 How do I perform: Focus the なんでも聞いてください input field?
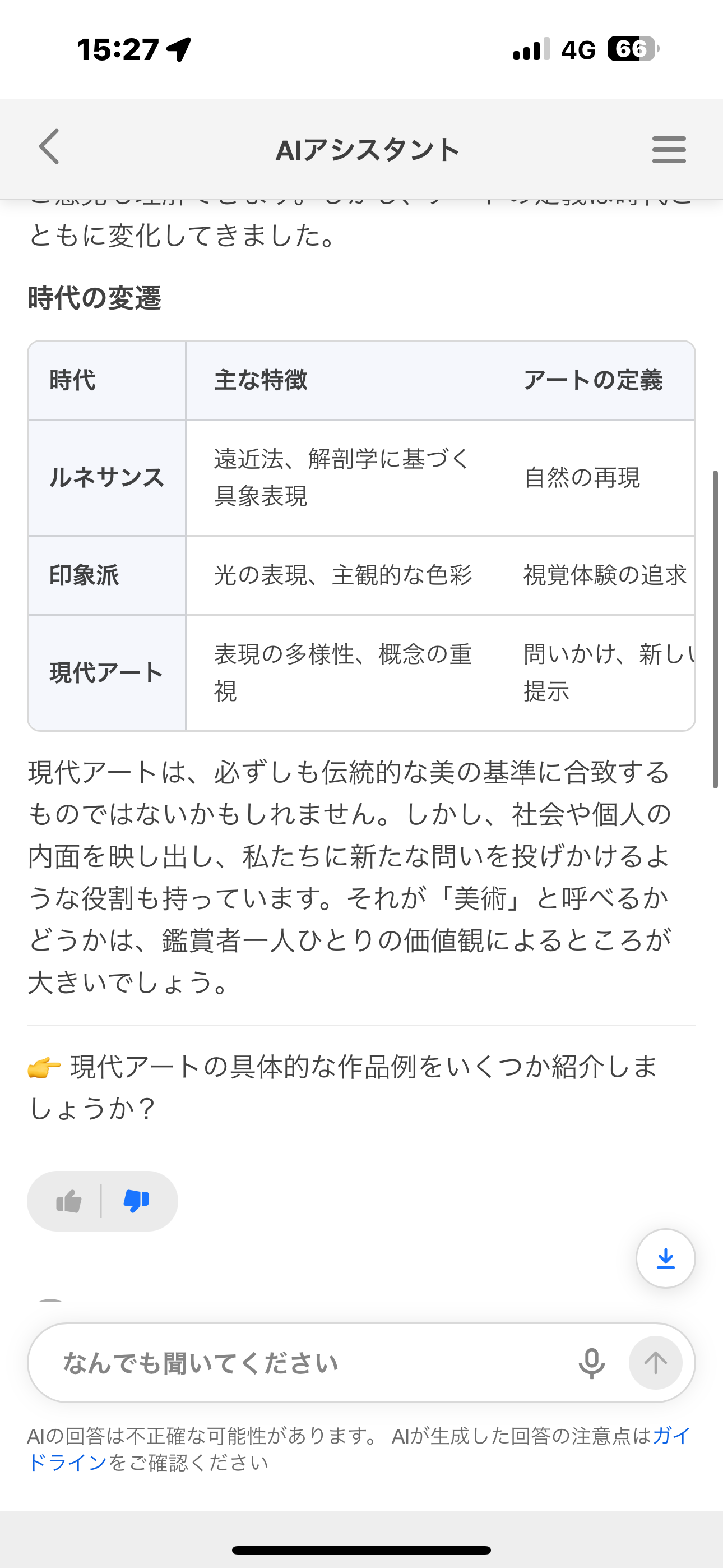coord(304,1363)
